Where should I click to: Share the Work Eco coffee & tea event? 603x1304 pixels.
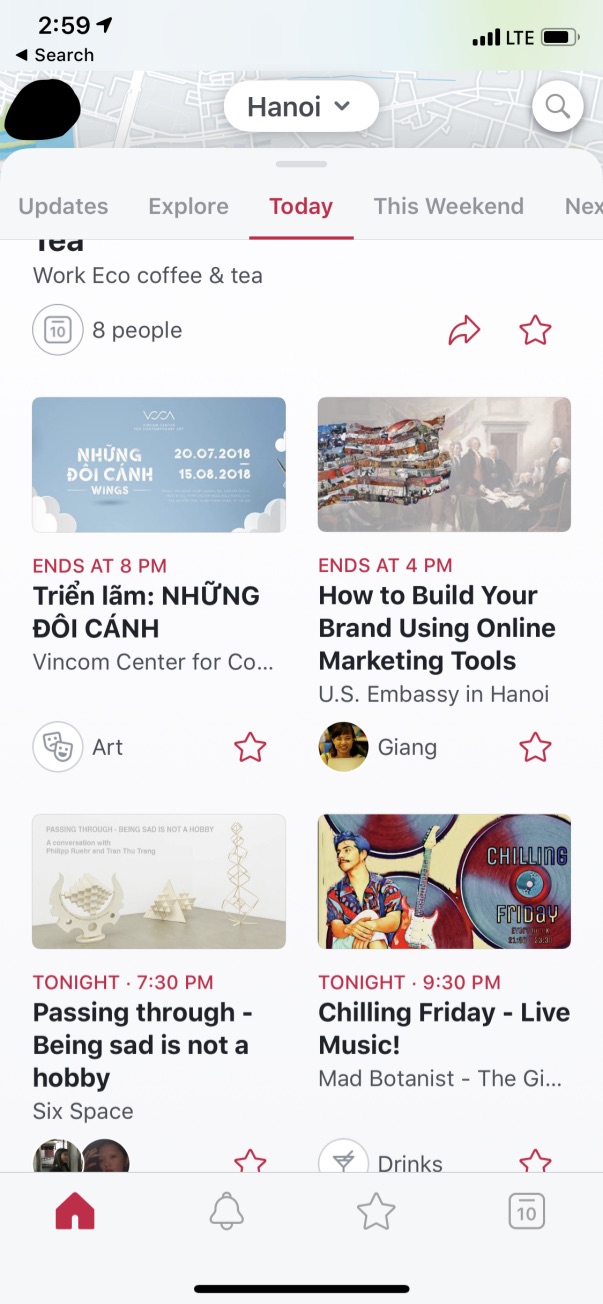[x=464, y=331]
